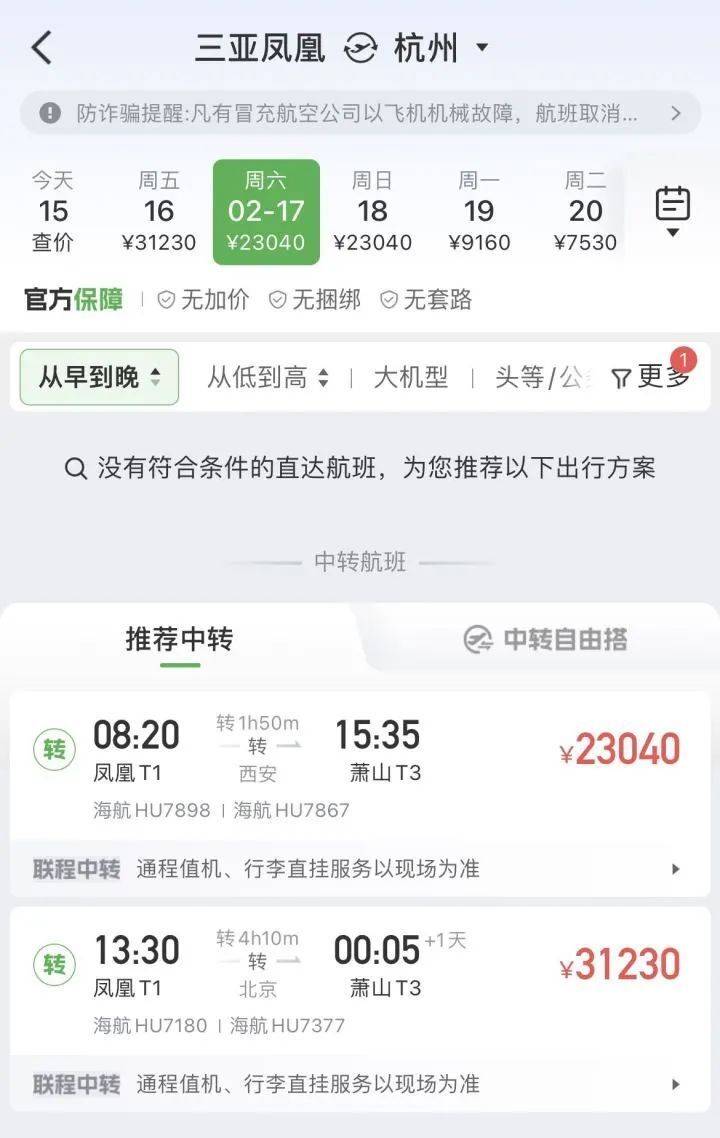Expand 联程中转 details for the ¥23040 flight
The width and height of the screenshot is (720, 1138).
(360, 869)
